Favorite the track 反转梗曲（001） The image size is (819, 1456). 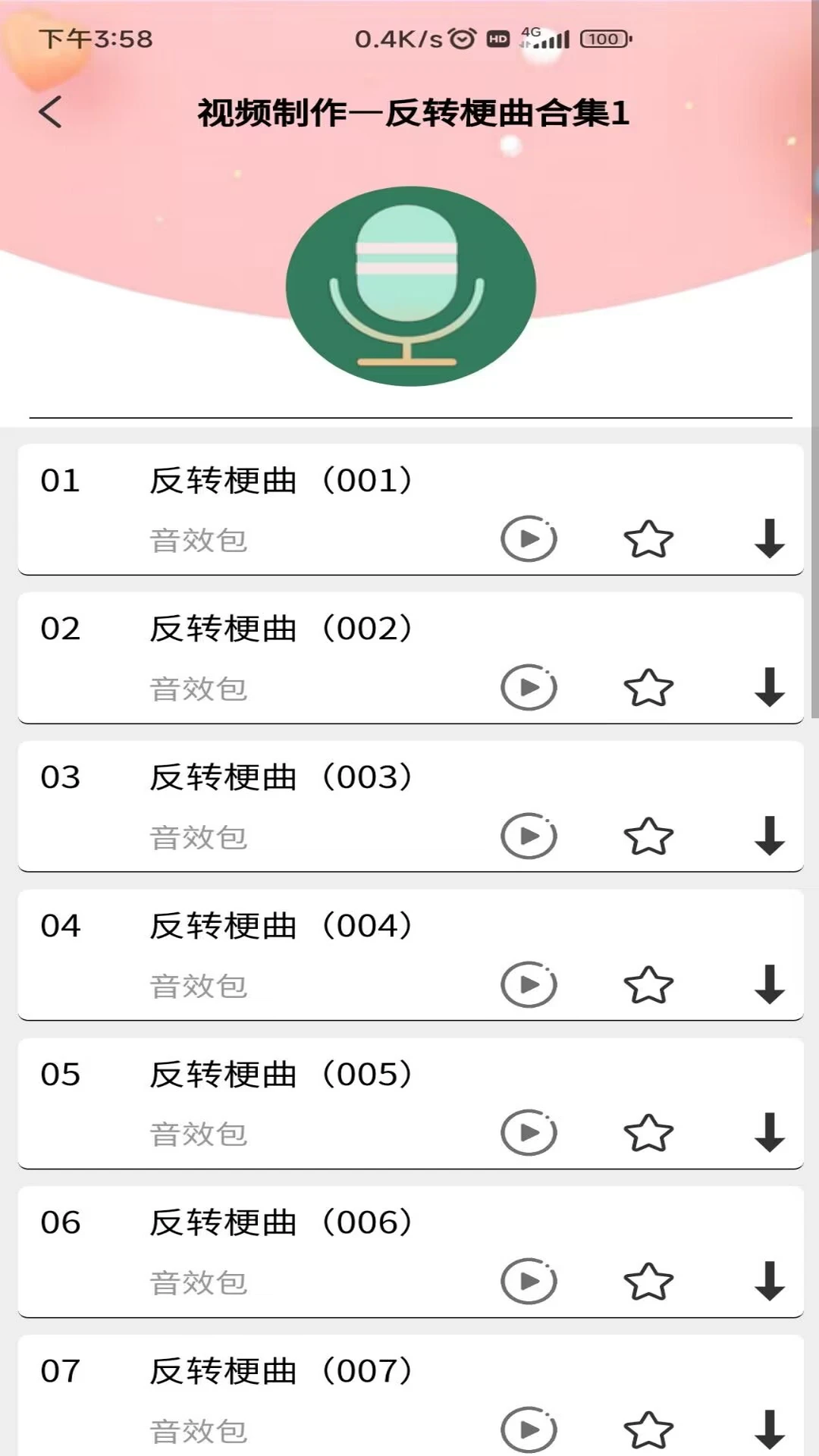coord(648,539)
